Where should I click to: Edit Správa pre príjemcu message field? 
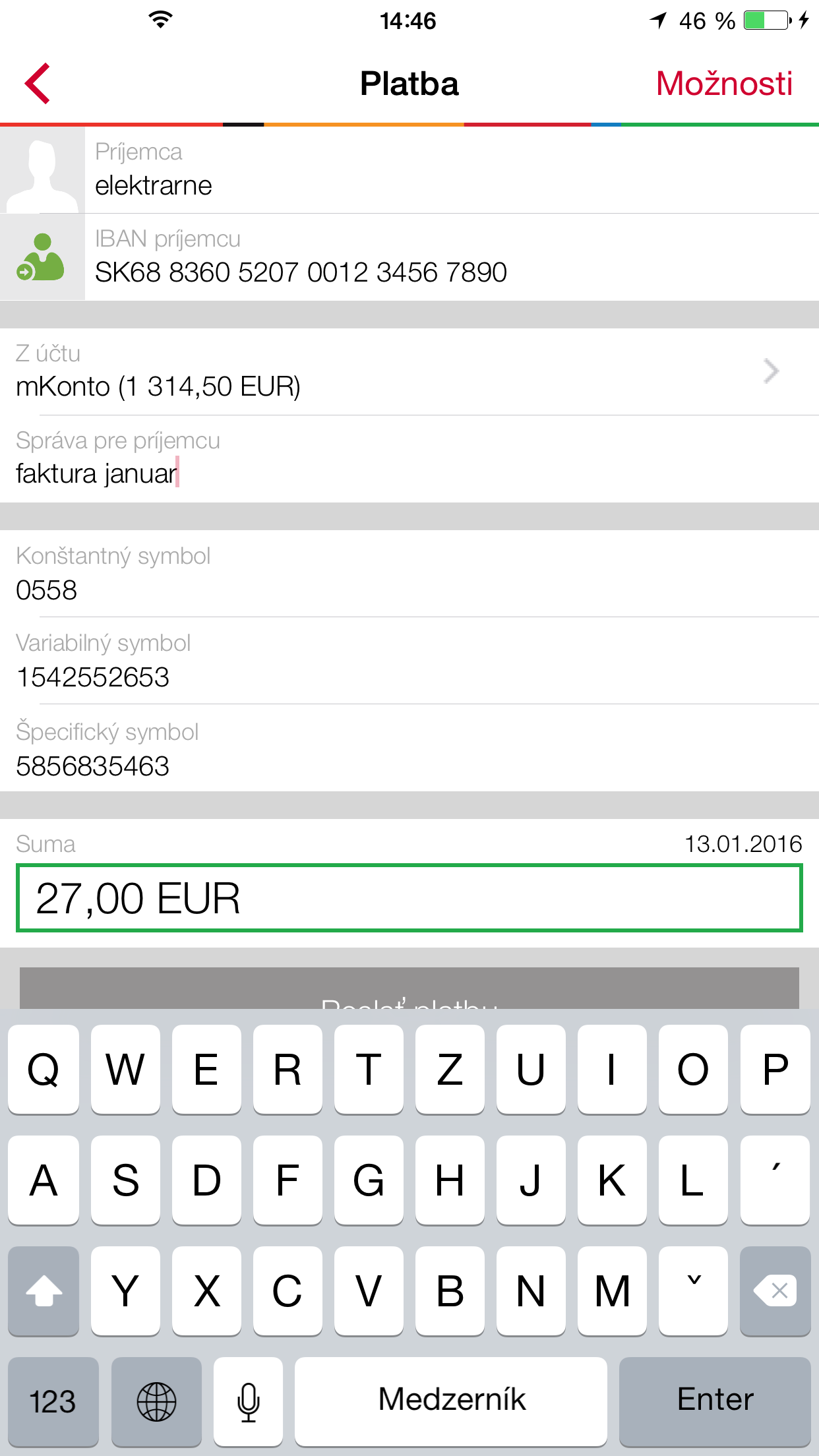point(409,459)
